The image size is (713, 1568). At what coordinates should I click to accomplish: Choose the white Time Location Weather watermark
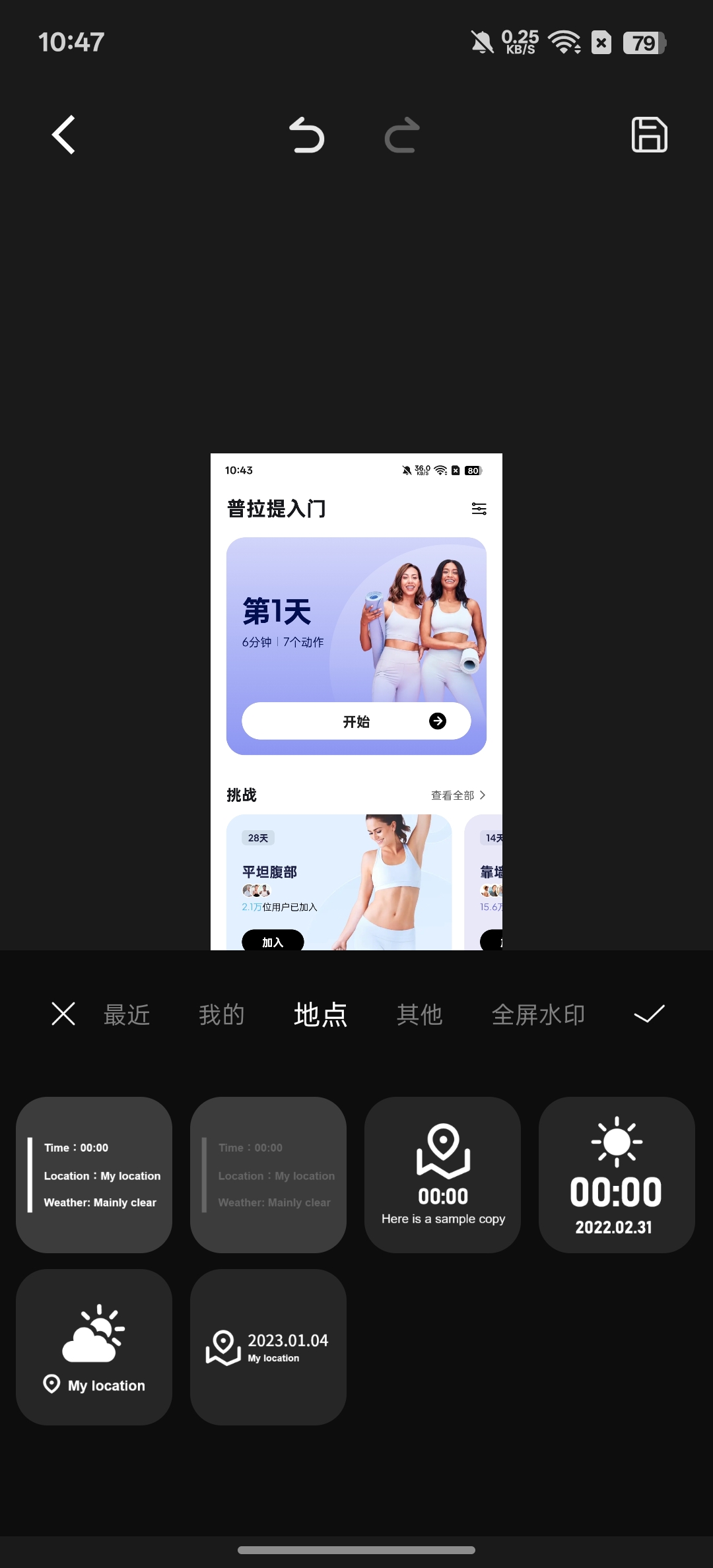[94, 1175]
